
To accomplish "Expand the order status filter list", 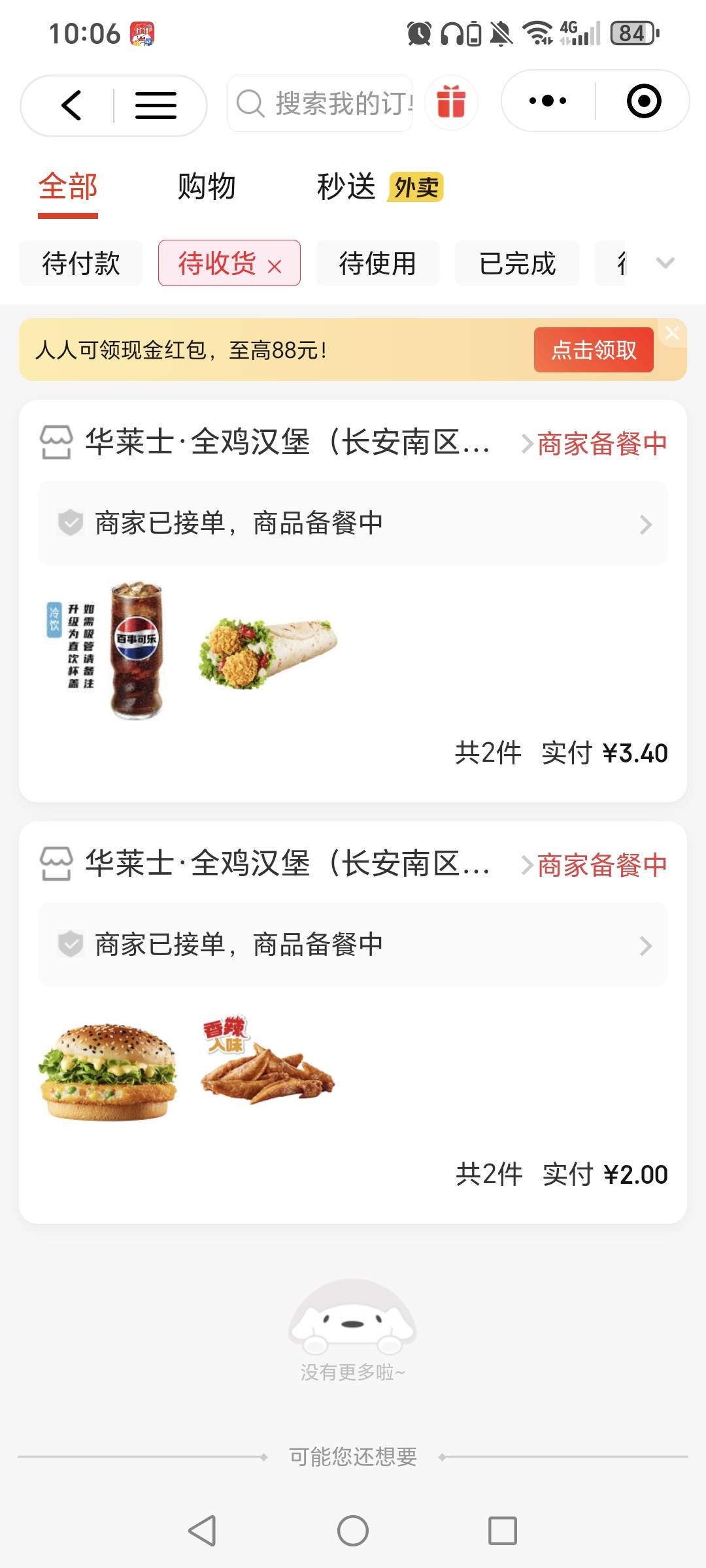I will pyautogui.click(x=665, y=263).
